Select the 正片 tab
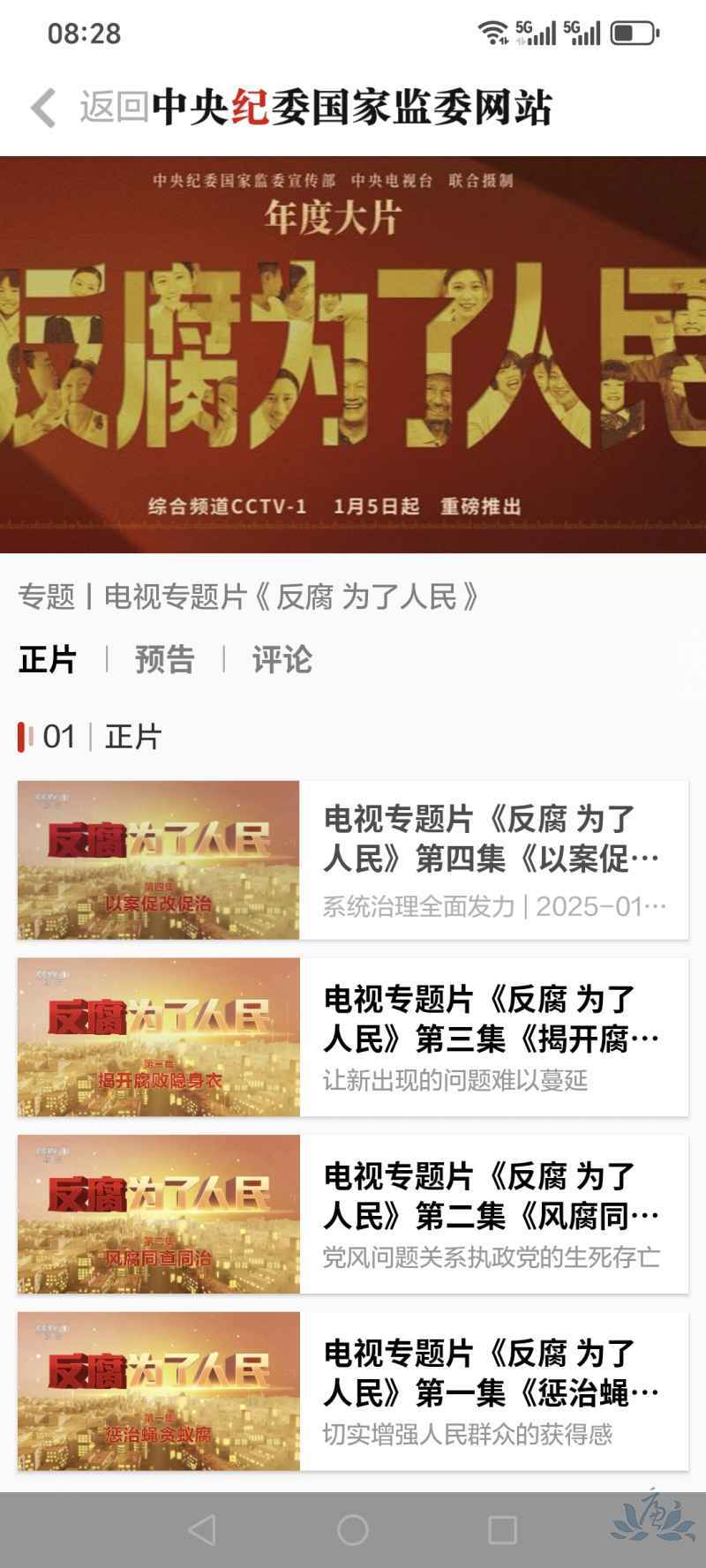The width and height of the screenshot is (706, 1568). 48,659
